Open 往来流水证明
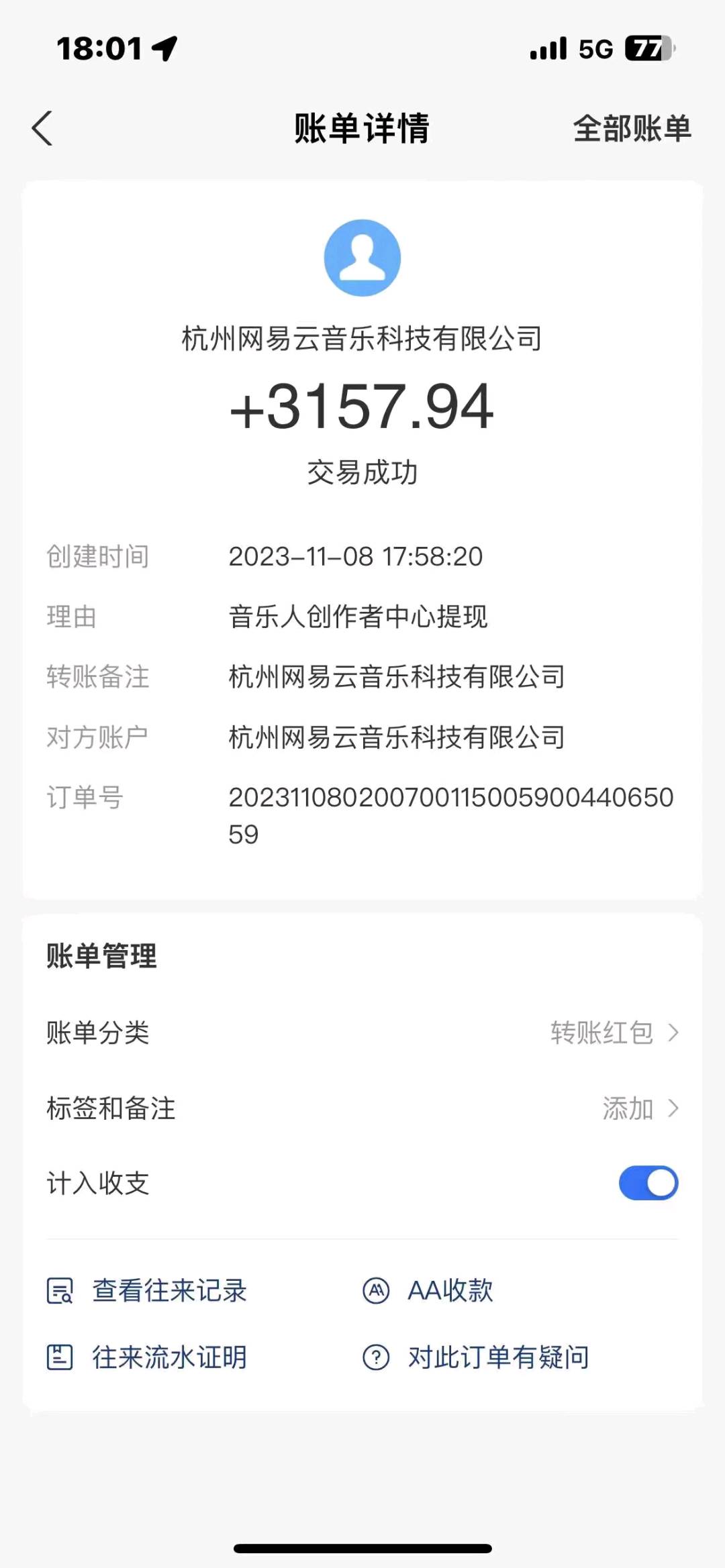 [x=147, y=1357]
